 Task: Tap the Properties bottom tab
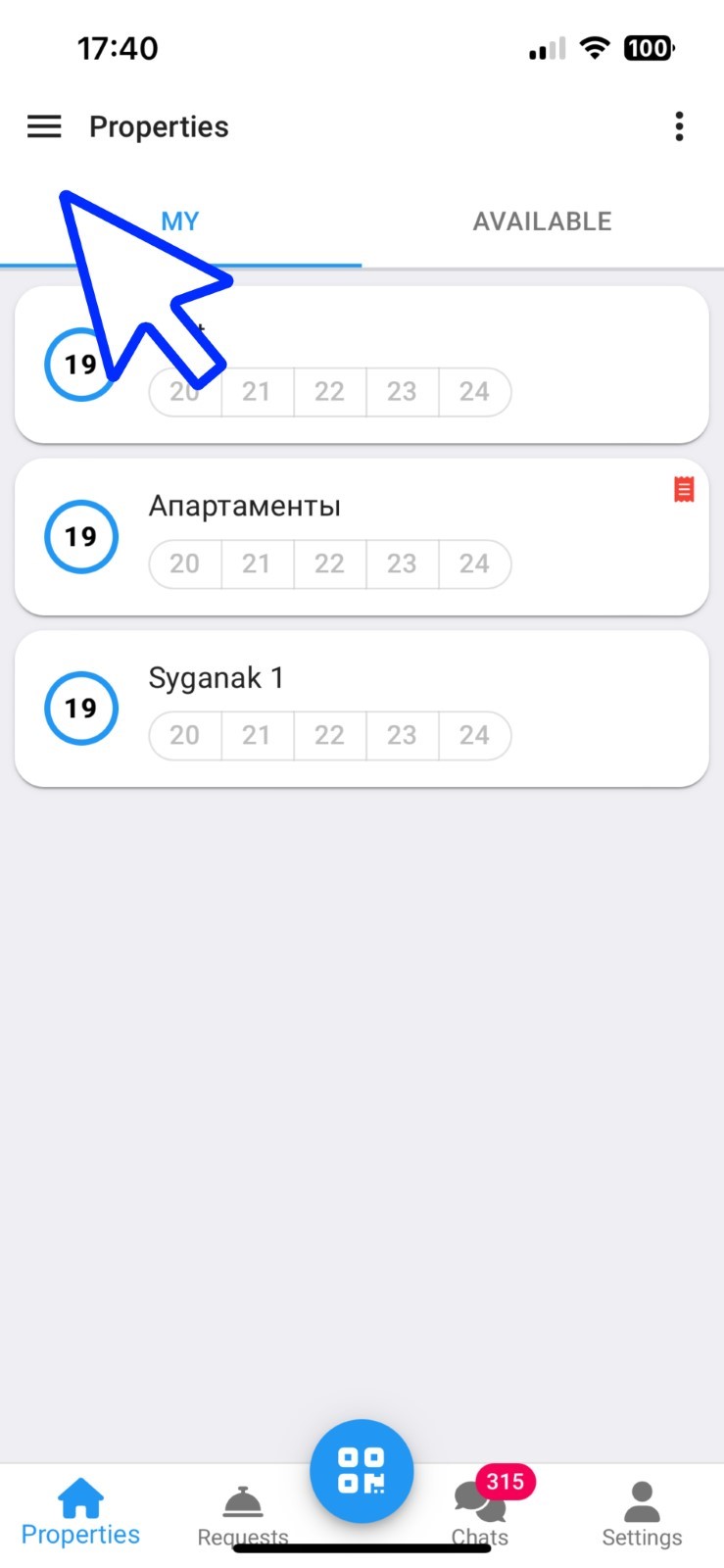pos(80,1514)
